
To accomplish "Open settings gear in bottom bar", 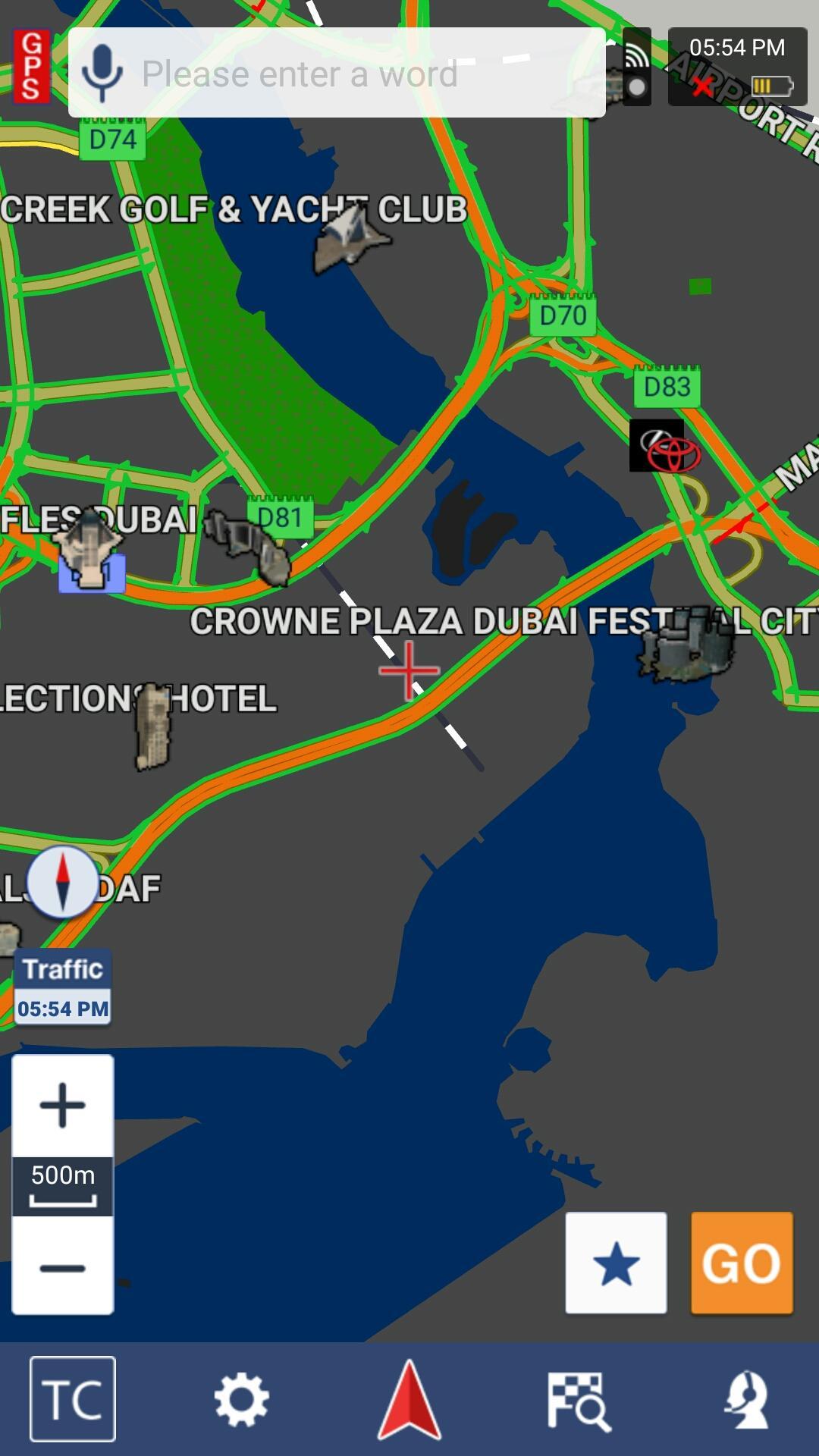I will tap(241, 1399).
